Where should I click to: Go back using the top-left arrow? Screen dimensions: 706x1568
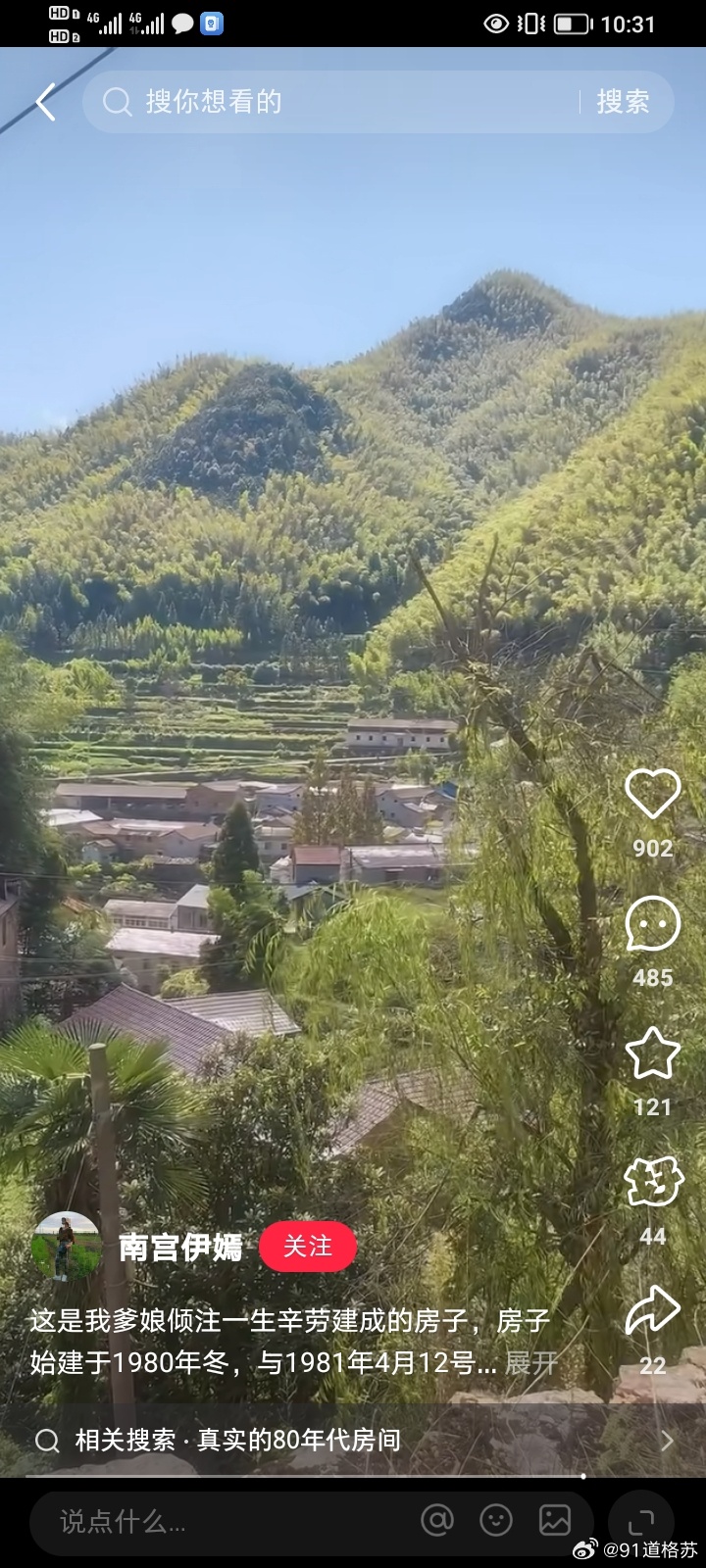45,102
